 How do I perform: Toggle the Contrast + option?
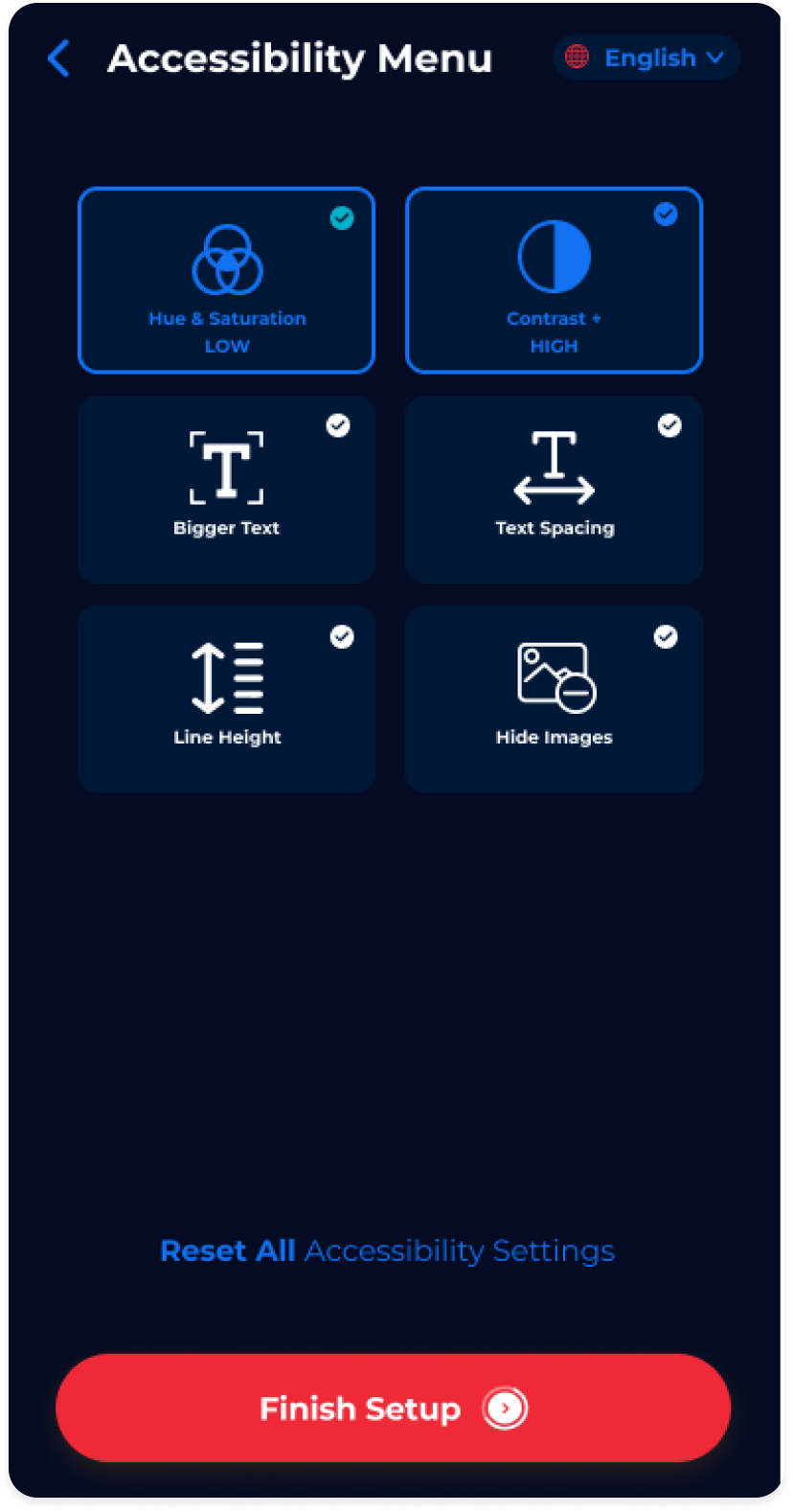(554, 280)
